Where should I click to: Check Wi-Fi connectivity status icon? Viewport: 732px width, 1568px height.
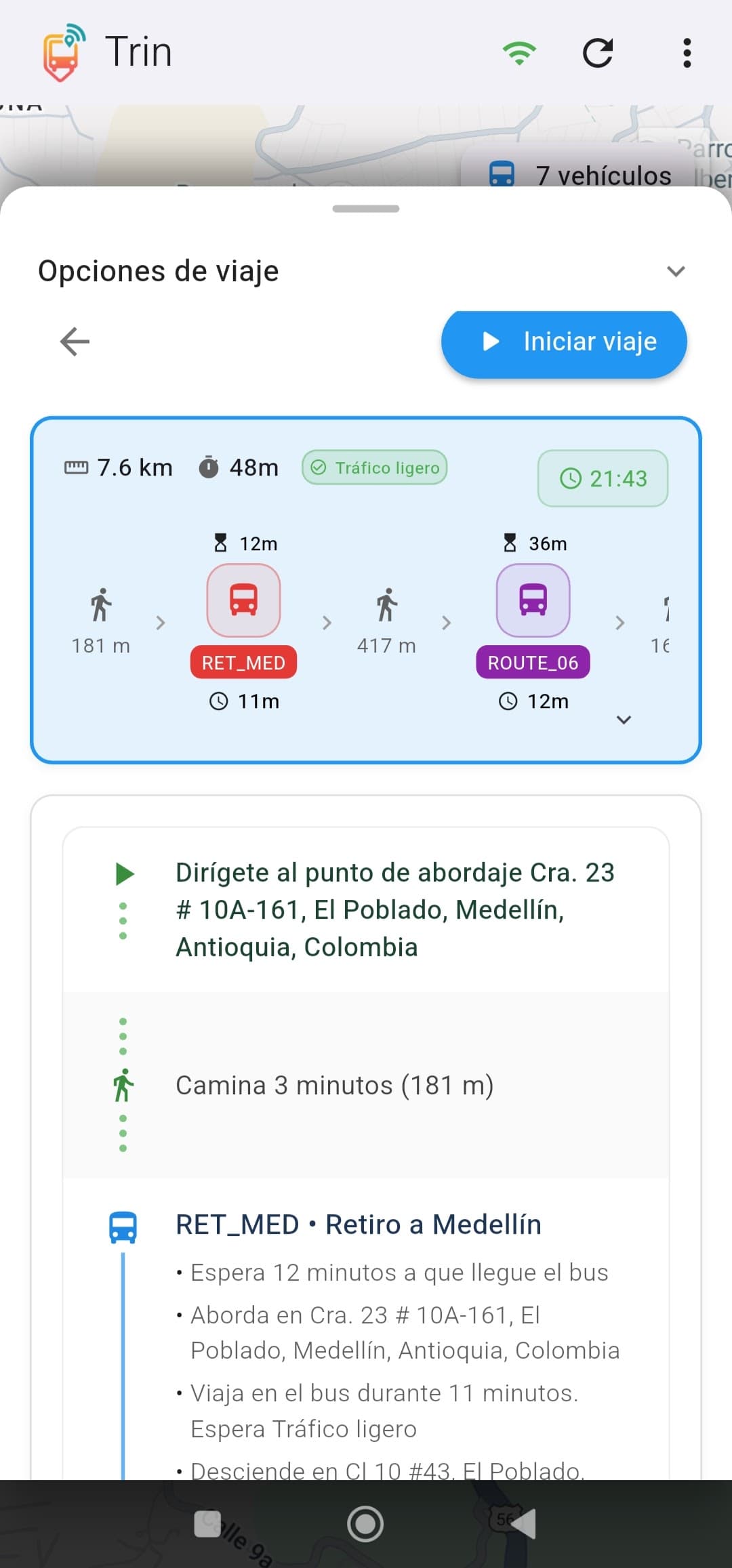520,51
